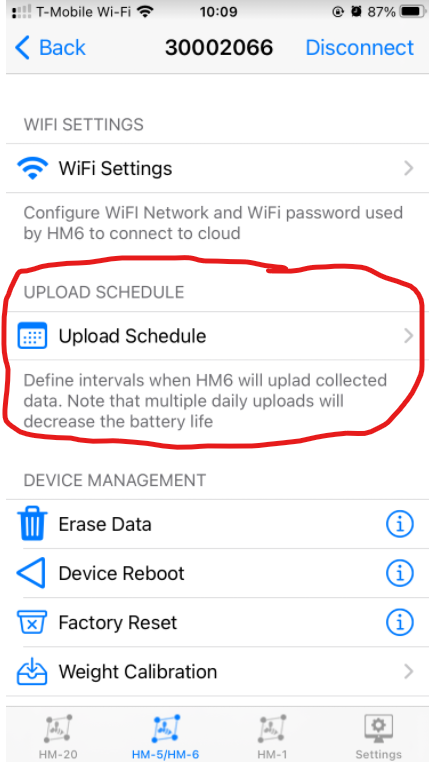This screenshot has width=429, height=762.
Task: Show info for Factory Reset
Action: point(399,622)
